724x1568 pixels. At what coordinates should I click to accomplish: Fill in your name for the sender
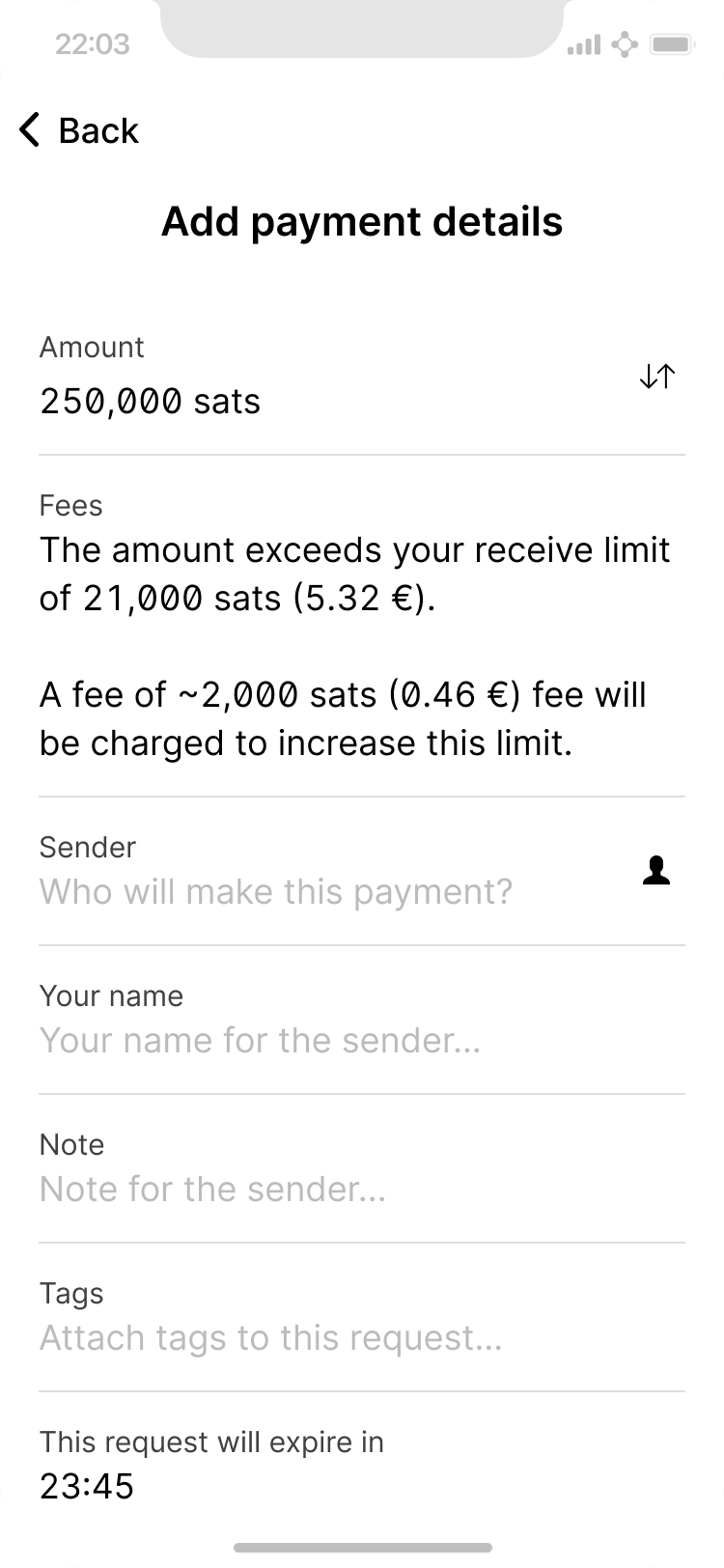(x=261, y=1041)
